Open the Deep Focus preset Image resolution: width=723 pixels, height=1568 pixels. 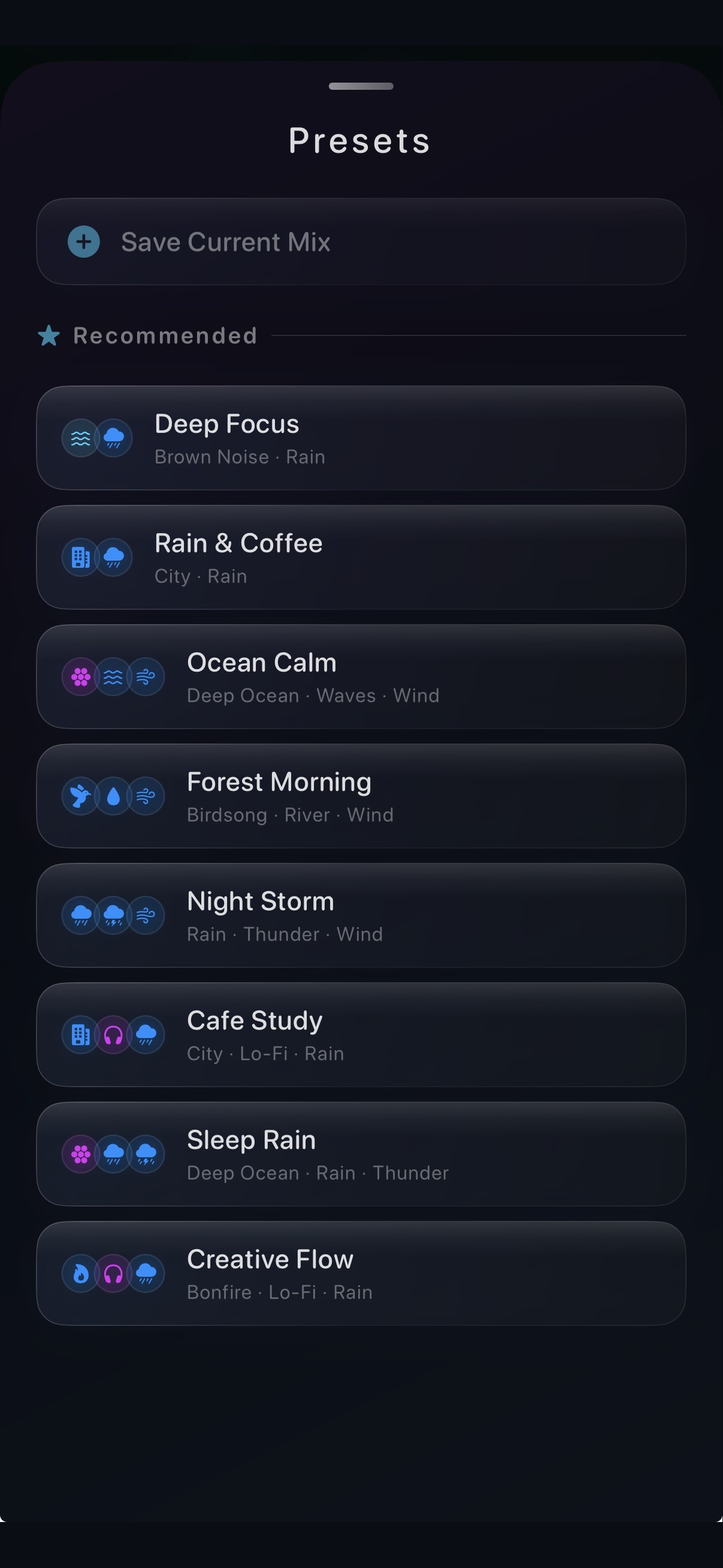point(361,437)
